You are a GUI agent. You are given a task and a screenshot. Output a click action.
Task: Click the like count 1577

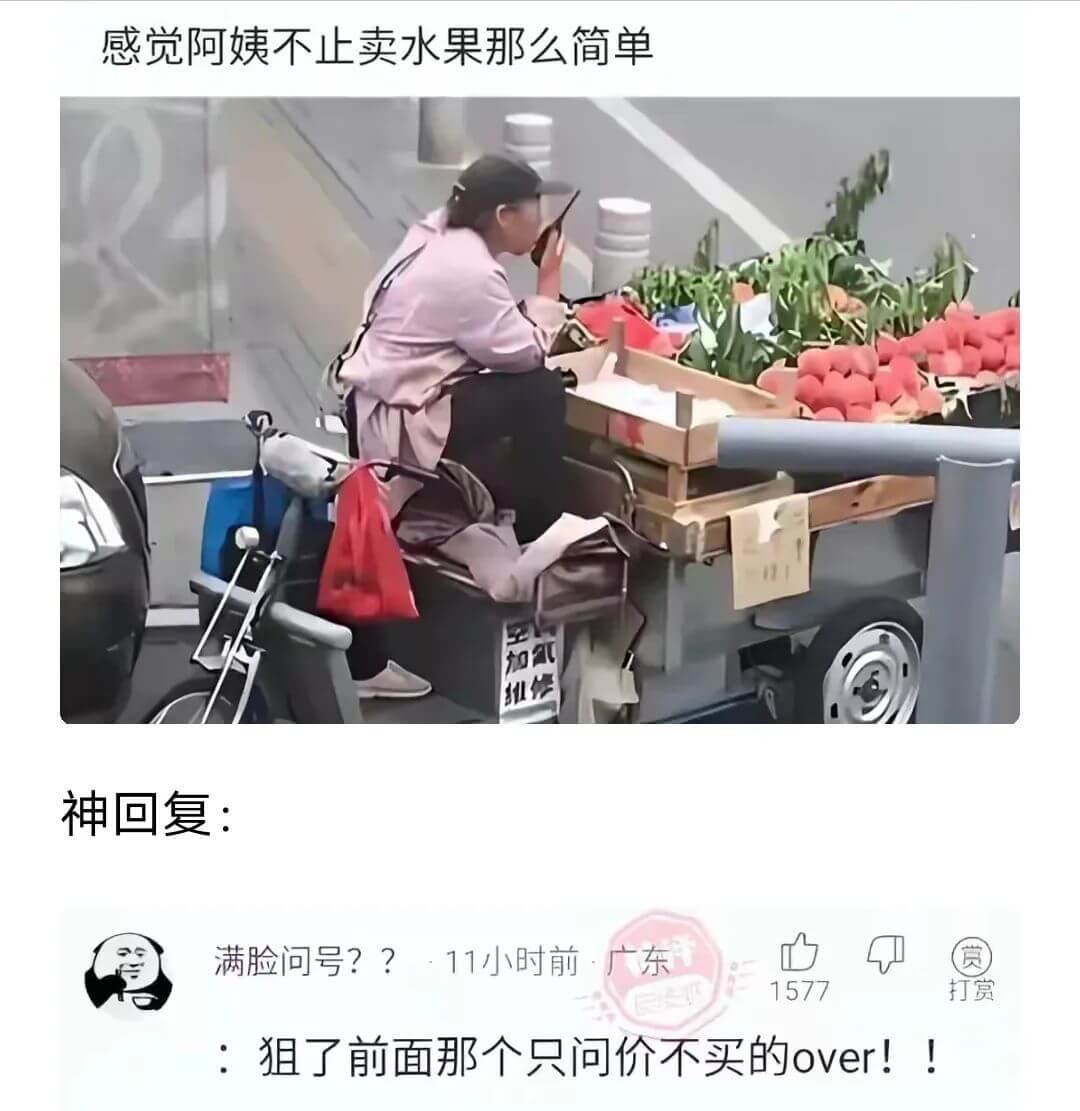click(798, 988)
